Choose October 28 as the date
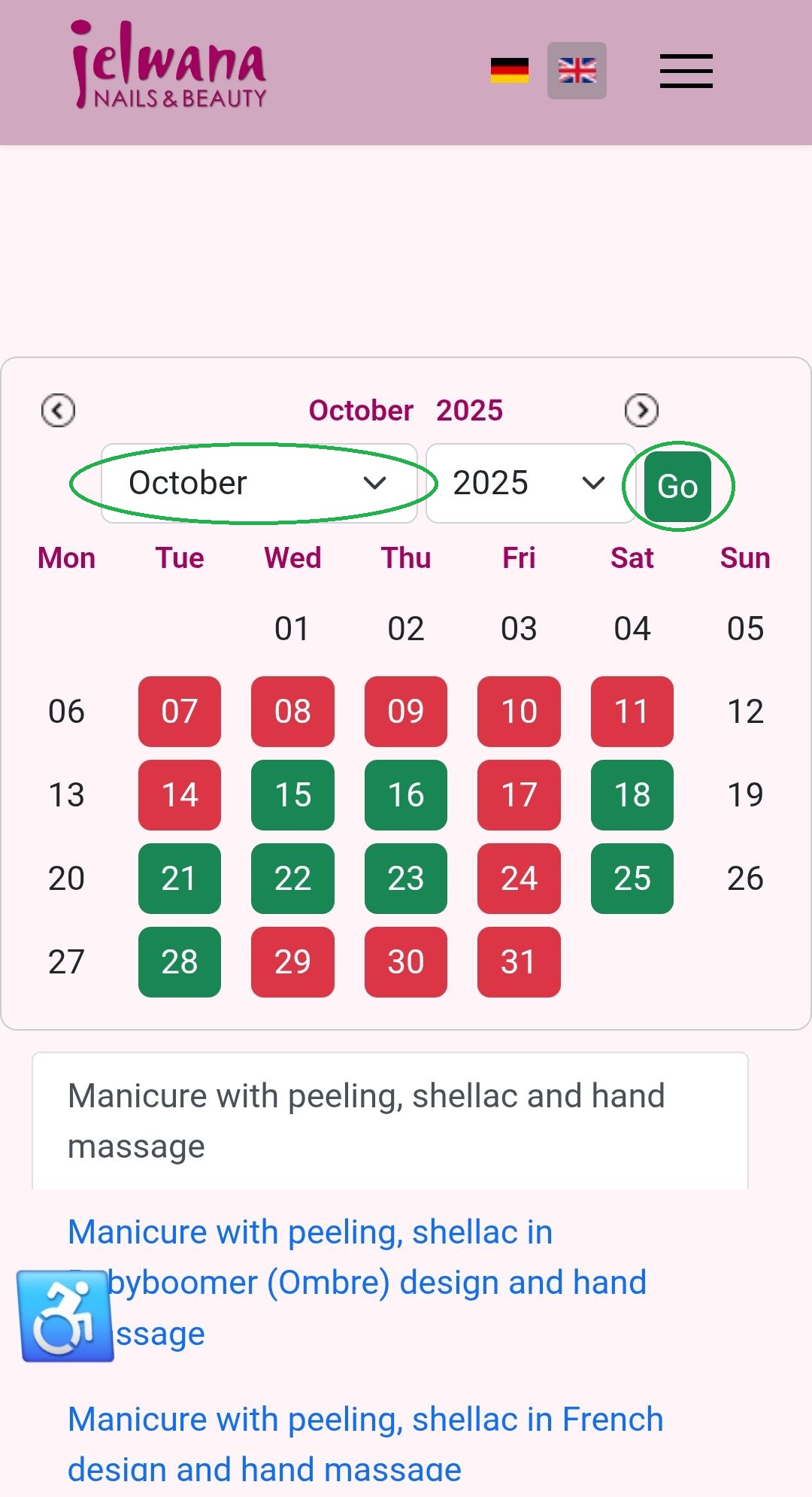The width and height of the screenshot is (812, 1497). click(x=179, y=962)
